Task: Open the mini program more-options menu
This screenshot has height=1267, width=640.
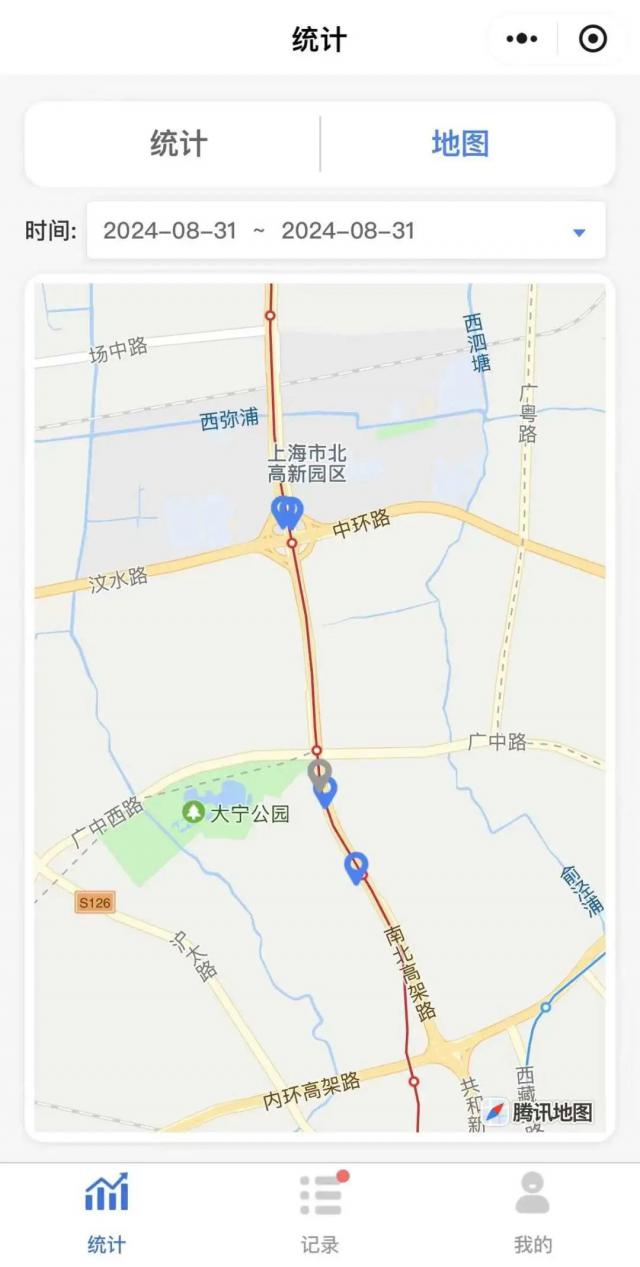Action: point(521,39)
